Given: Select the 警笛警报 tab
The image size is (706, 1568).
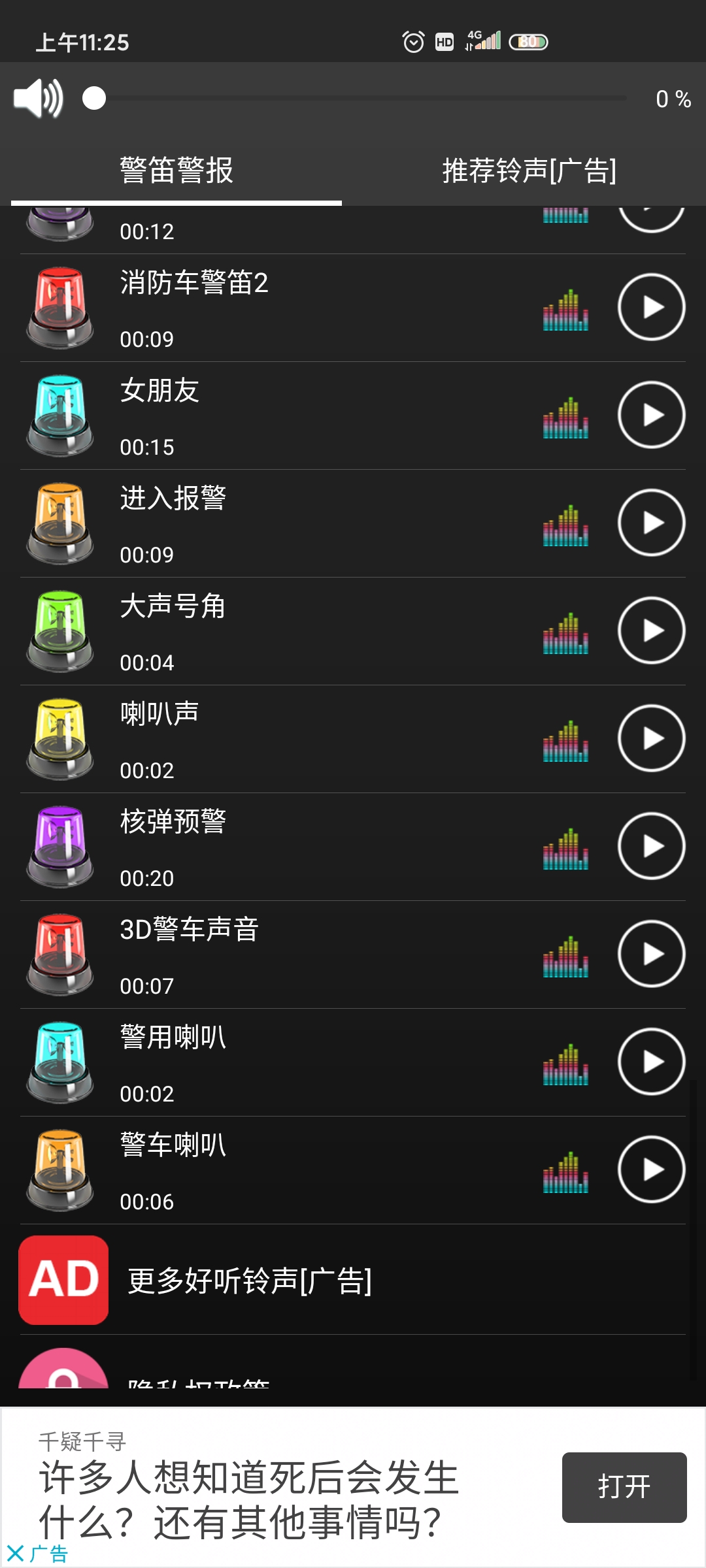Looking at the screenshot, I should click(x=176, y=171).
